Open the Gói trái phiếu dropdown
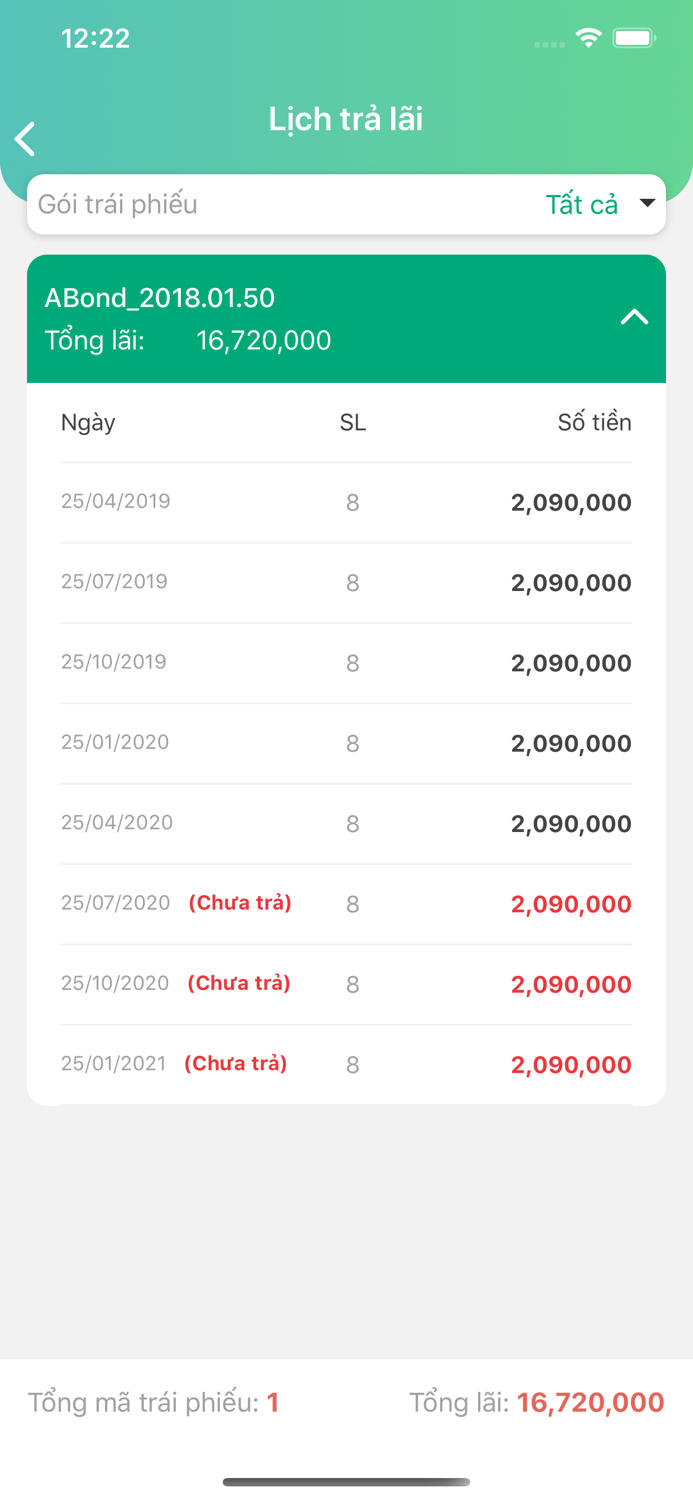This screenshot has width=693, height=1500. click(345, 205)
